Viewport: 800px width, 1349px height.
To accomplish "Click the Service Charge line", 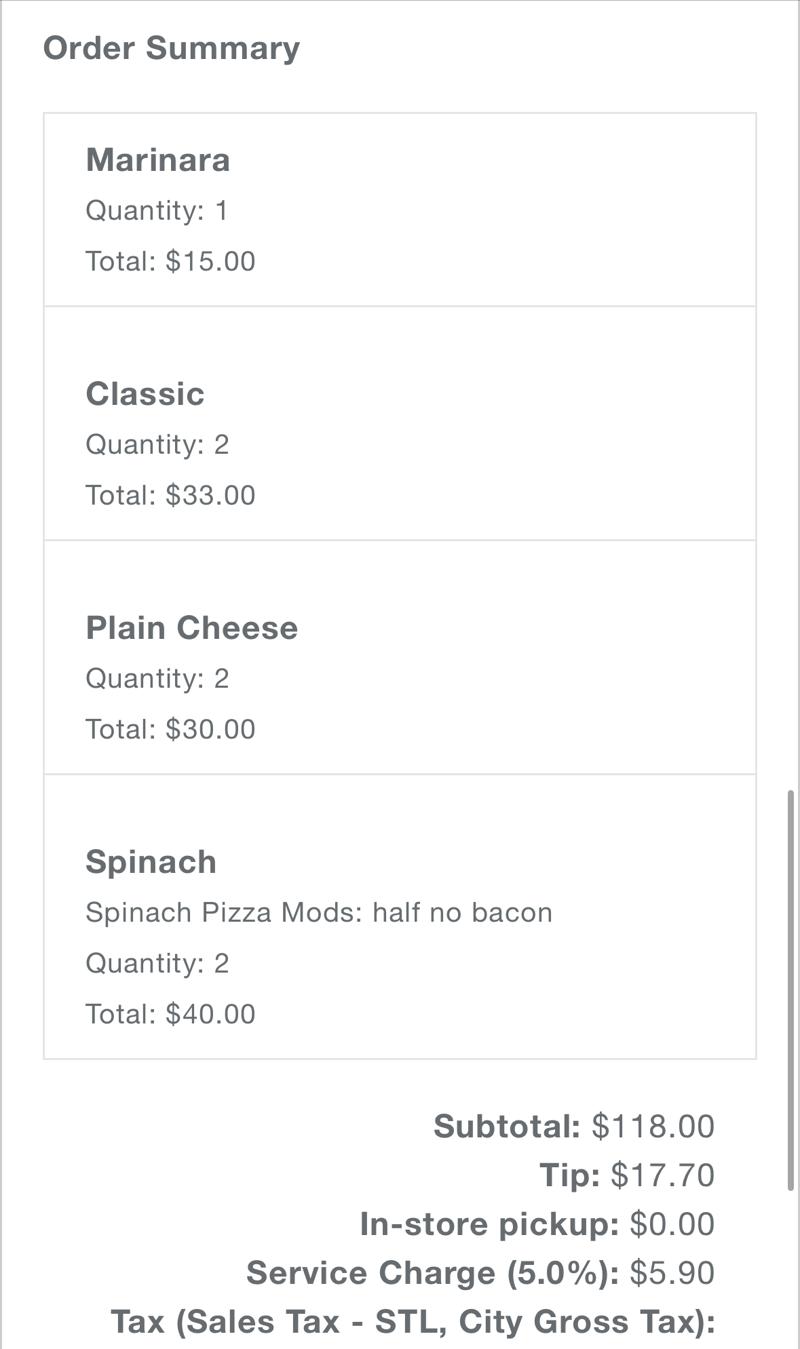I will click(x=480, y=1272).
